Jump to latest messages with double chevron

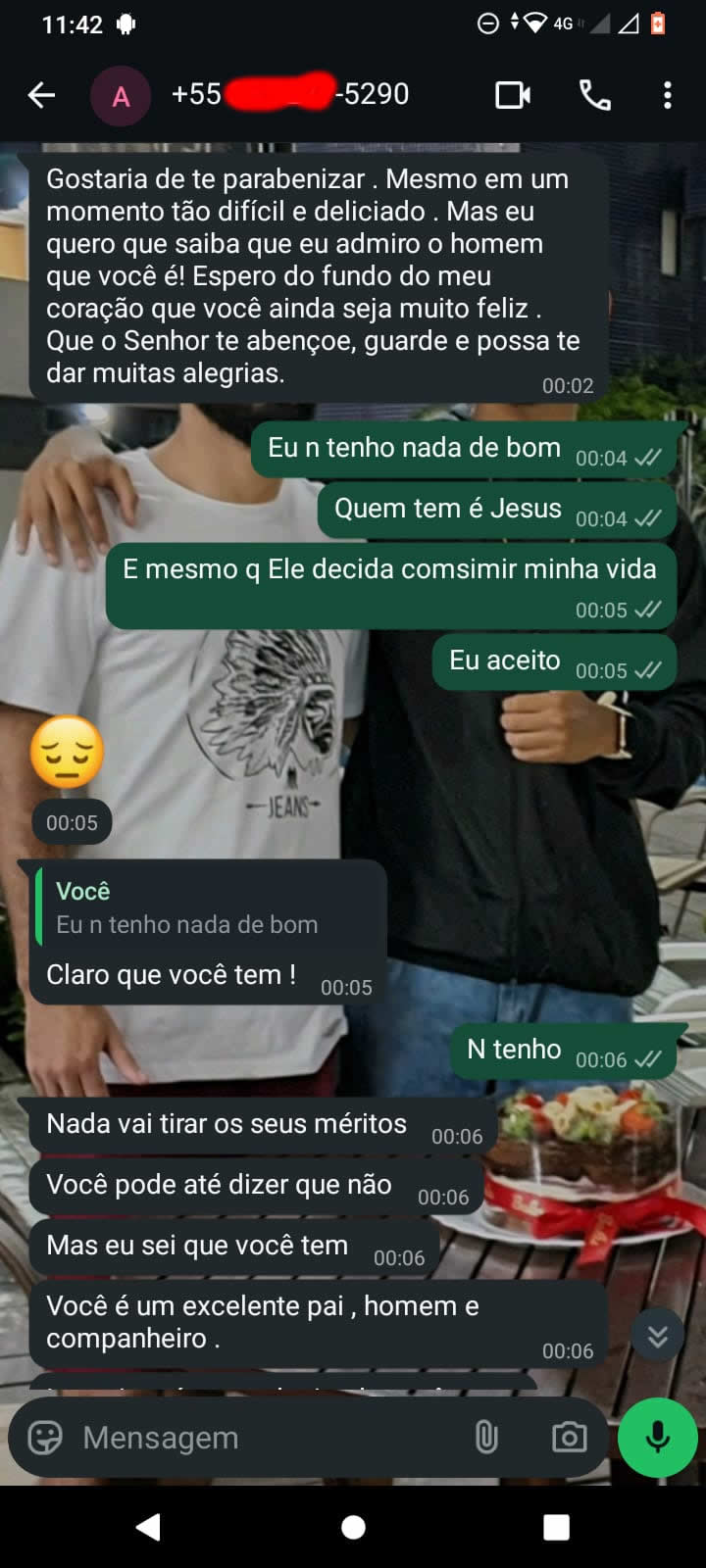click(659, 1335)
